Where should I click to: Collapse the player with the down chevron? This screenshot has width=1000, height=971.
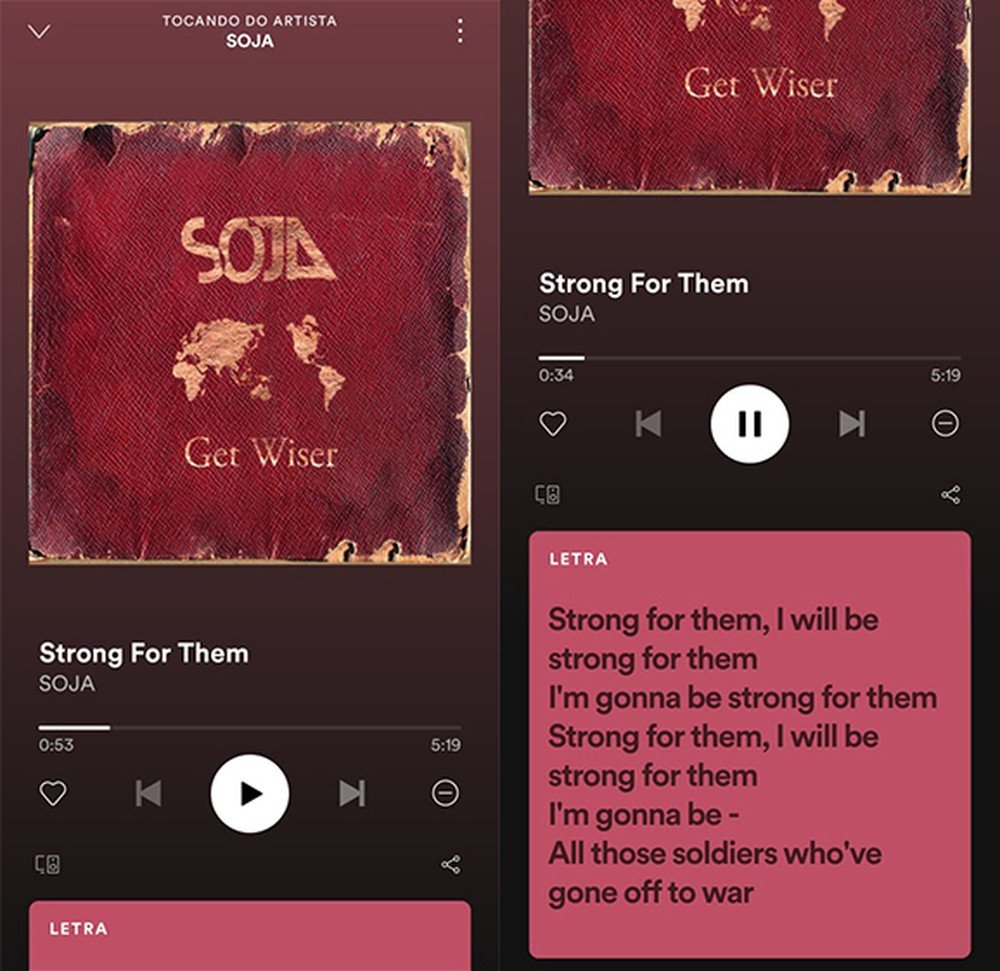(x=39, y=31)
